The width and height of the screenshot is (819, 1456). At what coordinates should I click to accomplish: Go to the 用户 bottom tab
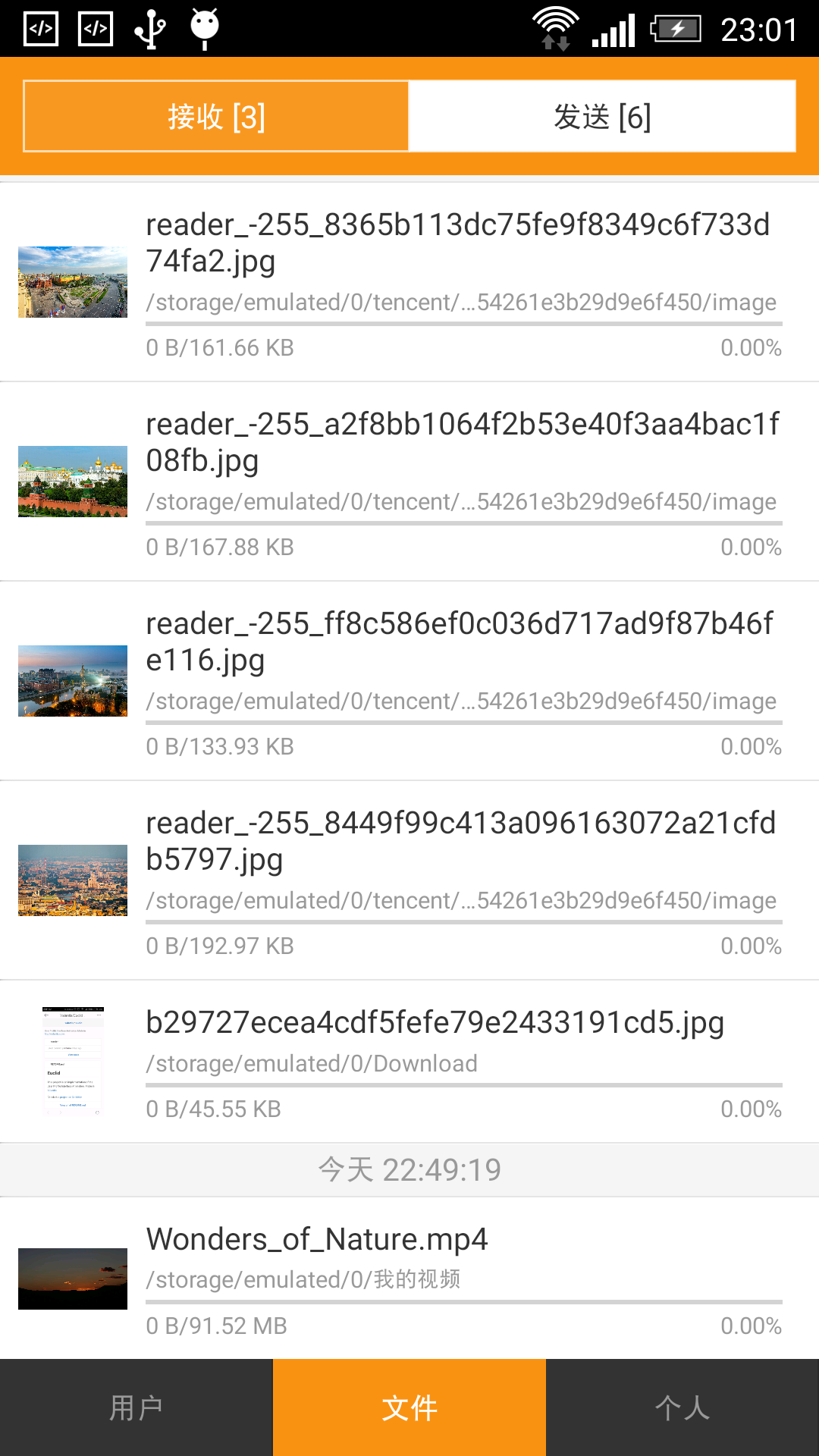point(136,1407)
